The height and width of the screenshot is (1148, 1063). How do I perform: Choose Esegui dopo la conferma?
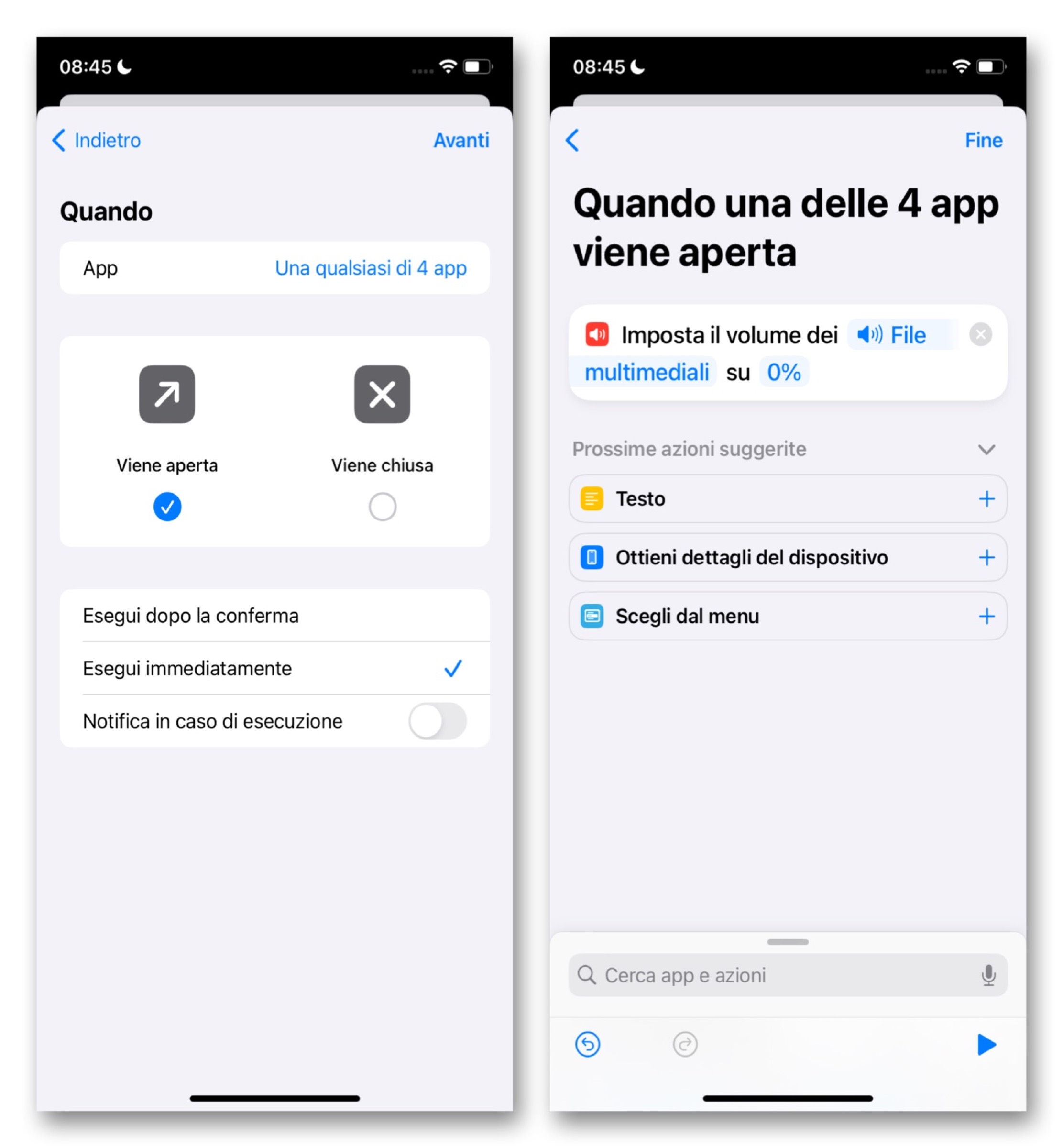274,615
